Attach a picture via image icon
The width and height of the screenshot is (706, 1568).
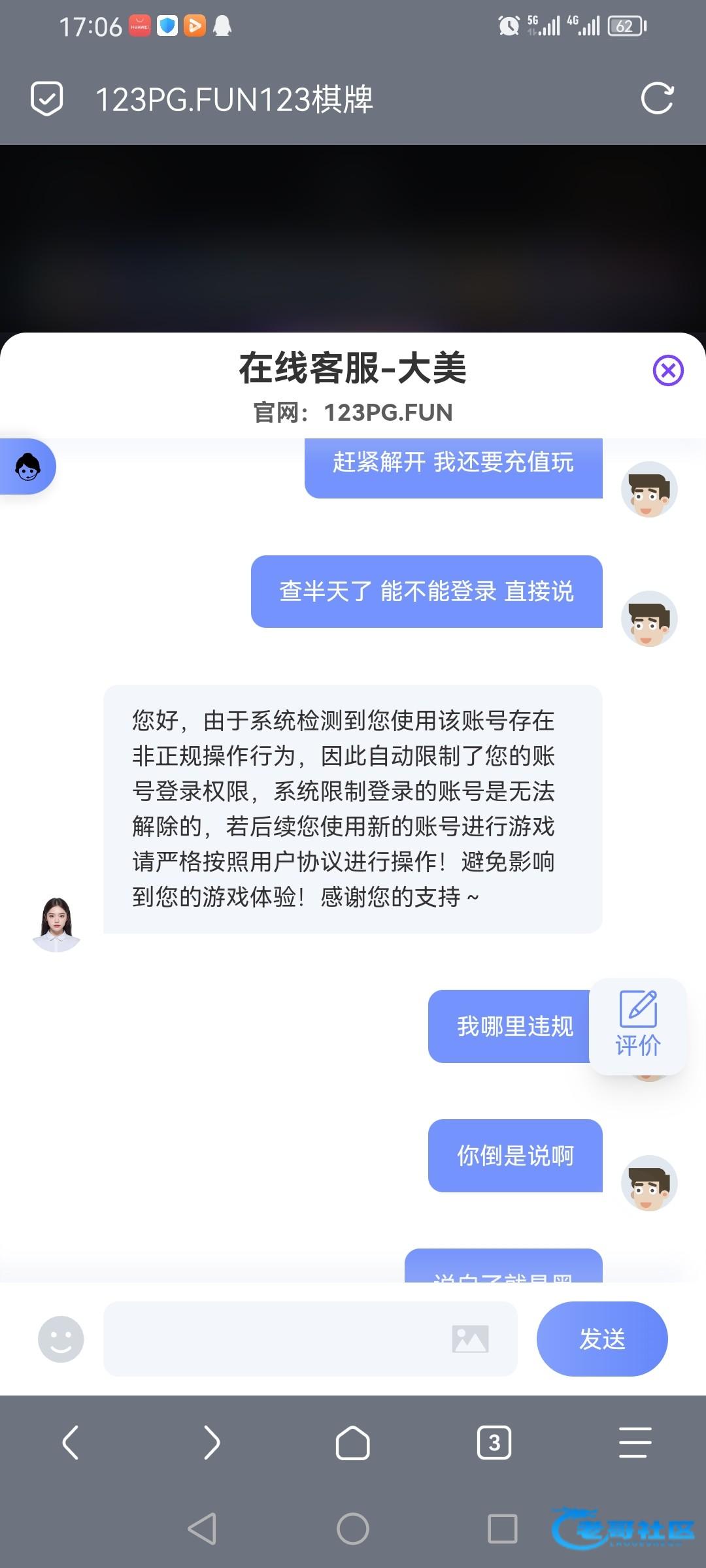tap(470, 1339)
